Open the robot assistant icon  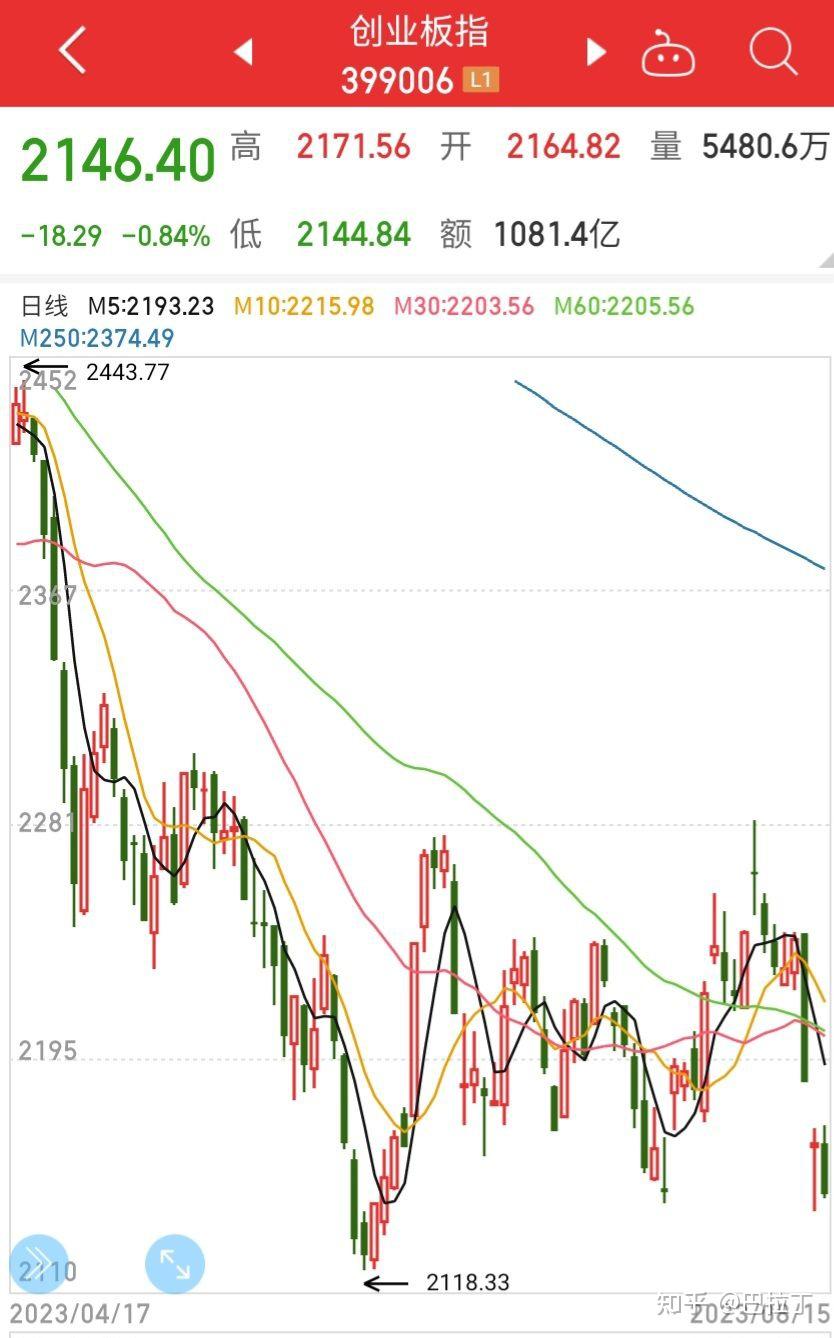(x=668, y=52)
